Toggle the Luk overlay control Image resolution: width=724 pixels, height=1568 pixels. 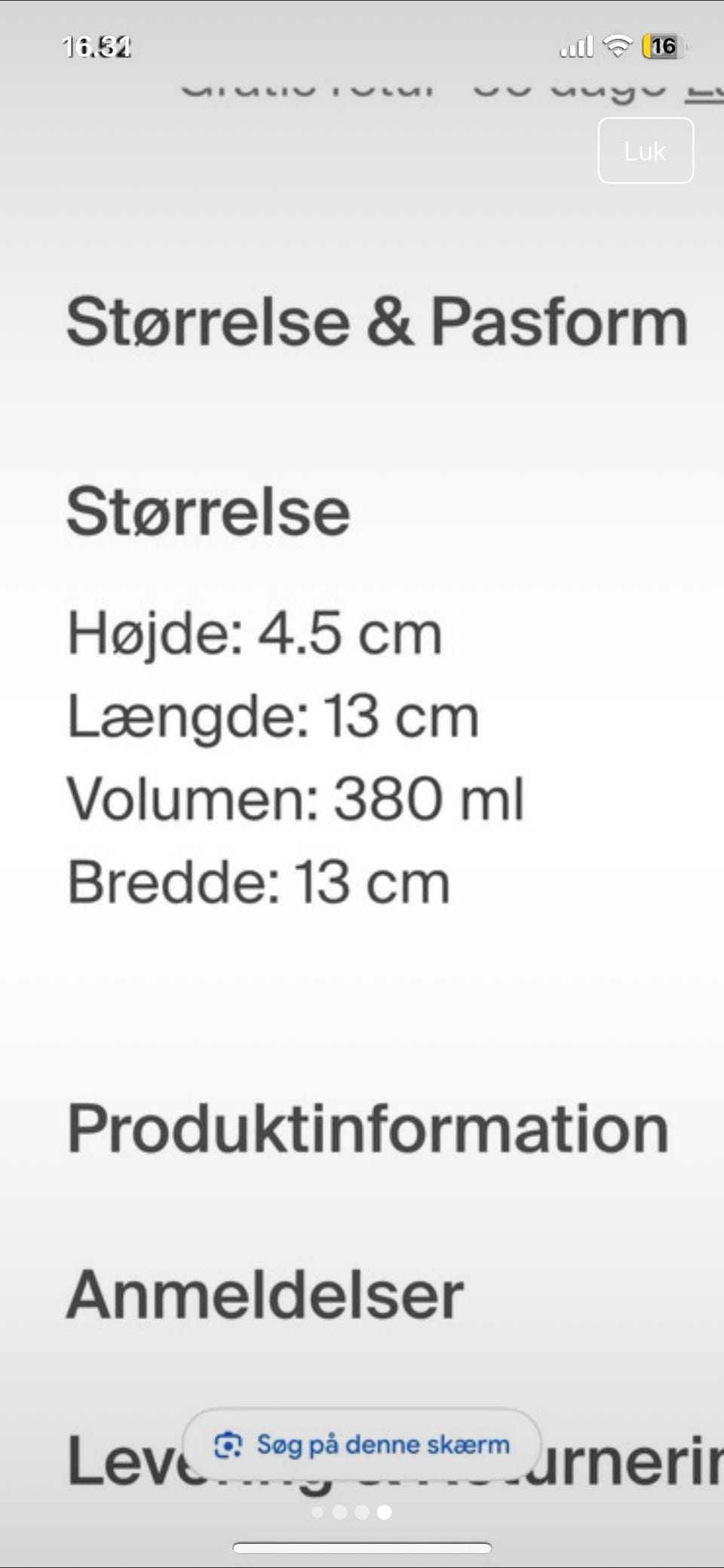645,150
